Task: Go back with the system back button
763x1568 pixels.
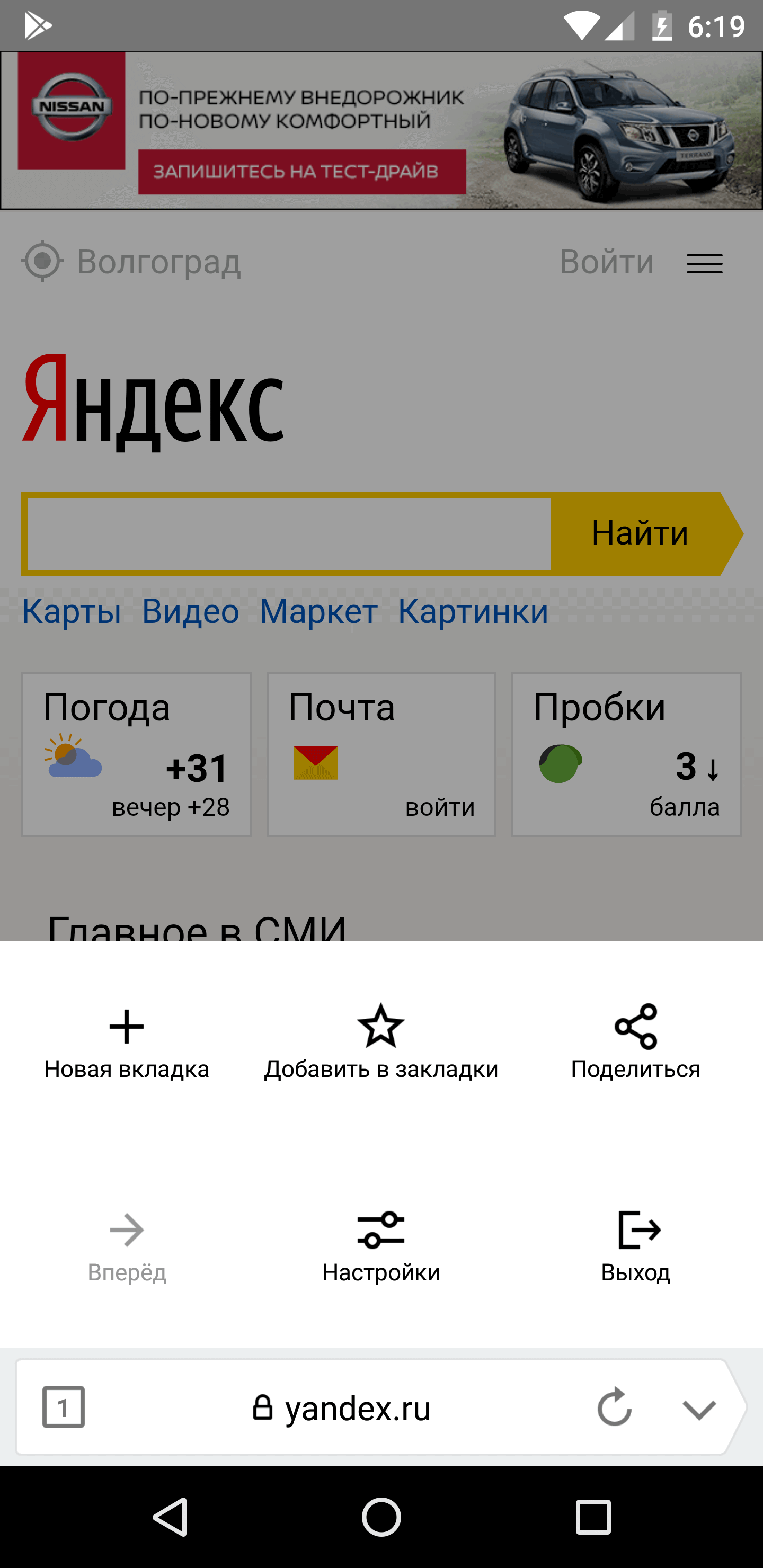Action: (170, 1516)
